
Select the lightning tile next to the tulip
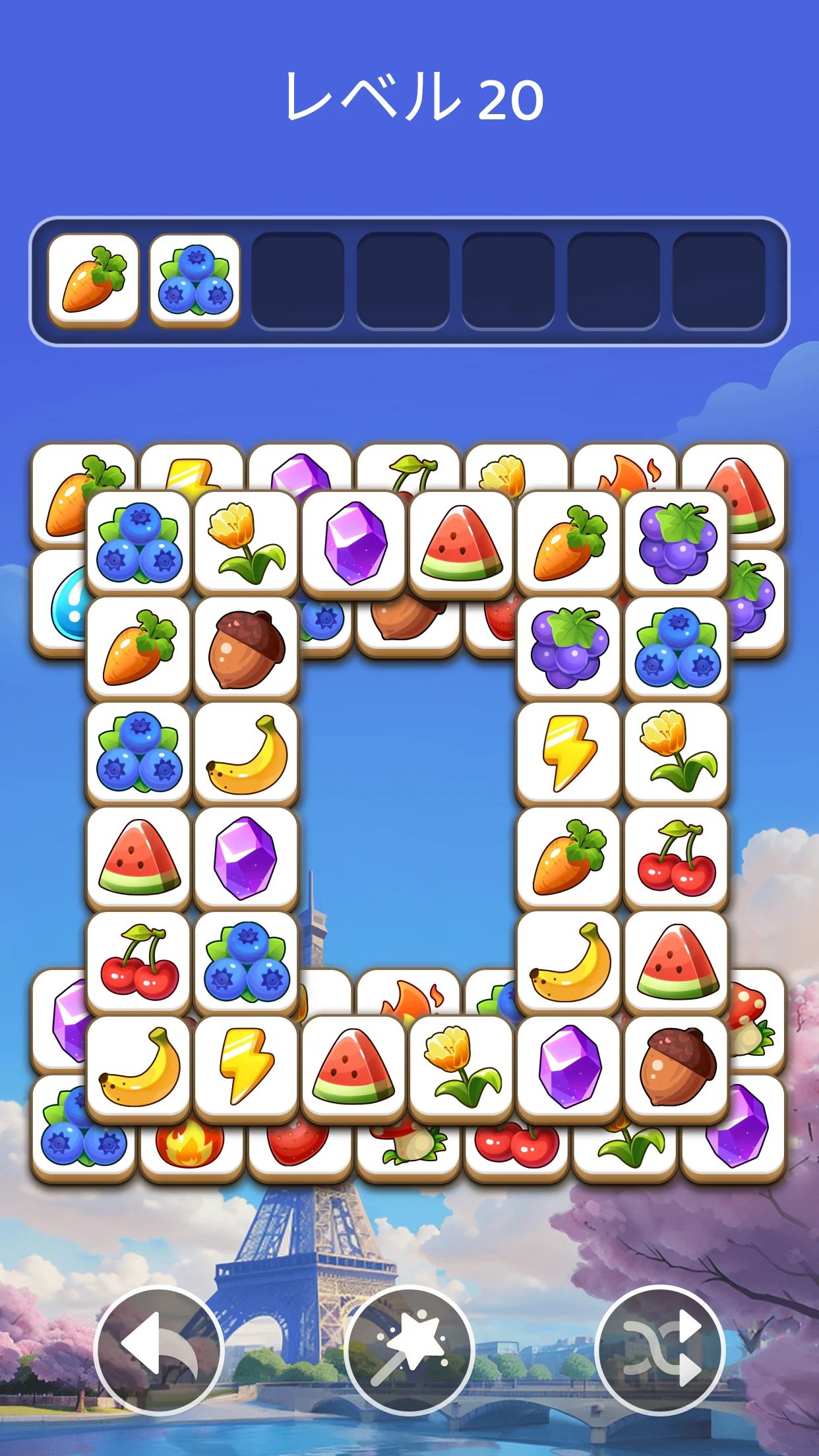(568, 754)
